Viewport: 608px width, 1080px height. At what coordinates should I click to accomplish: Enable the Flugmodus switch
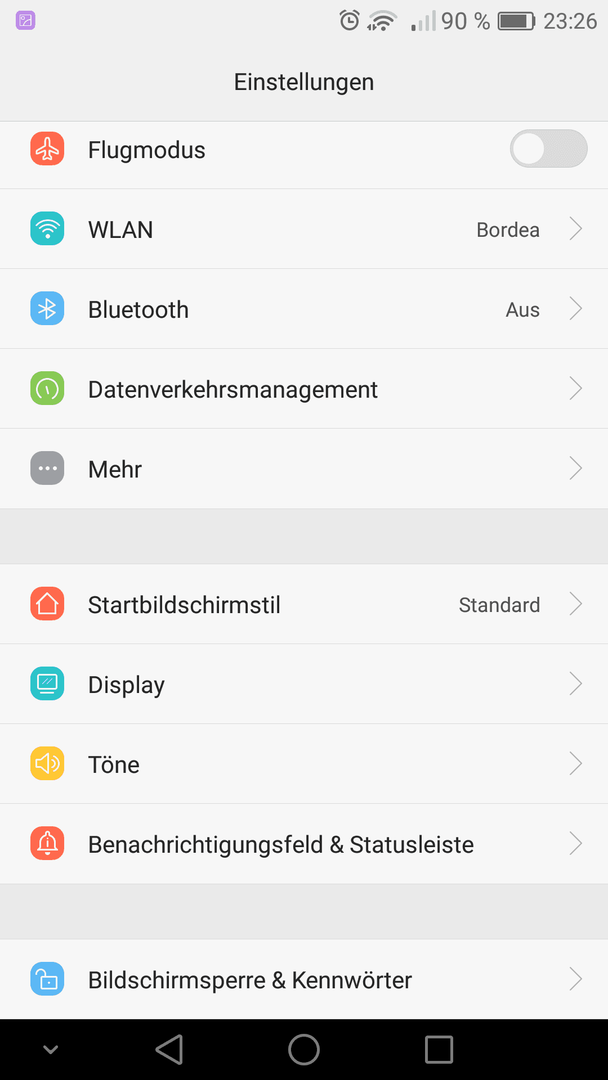pos(548,149)
